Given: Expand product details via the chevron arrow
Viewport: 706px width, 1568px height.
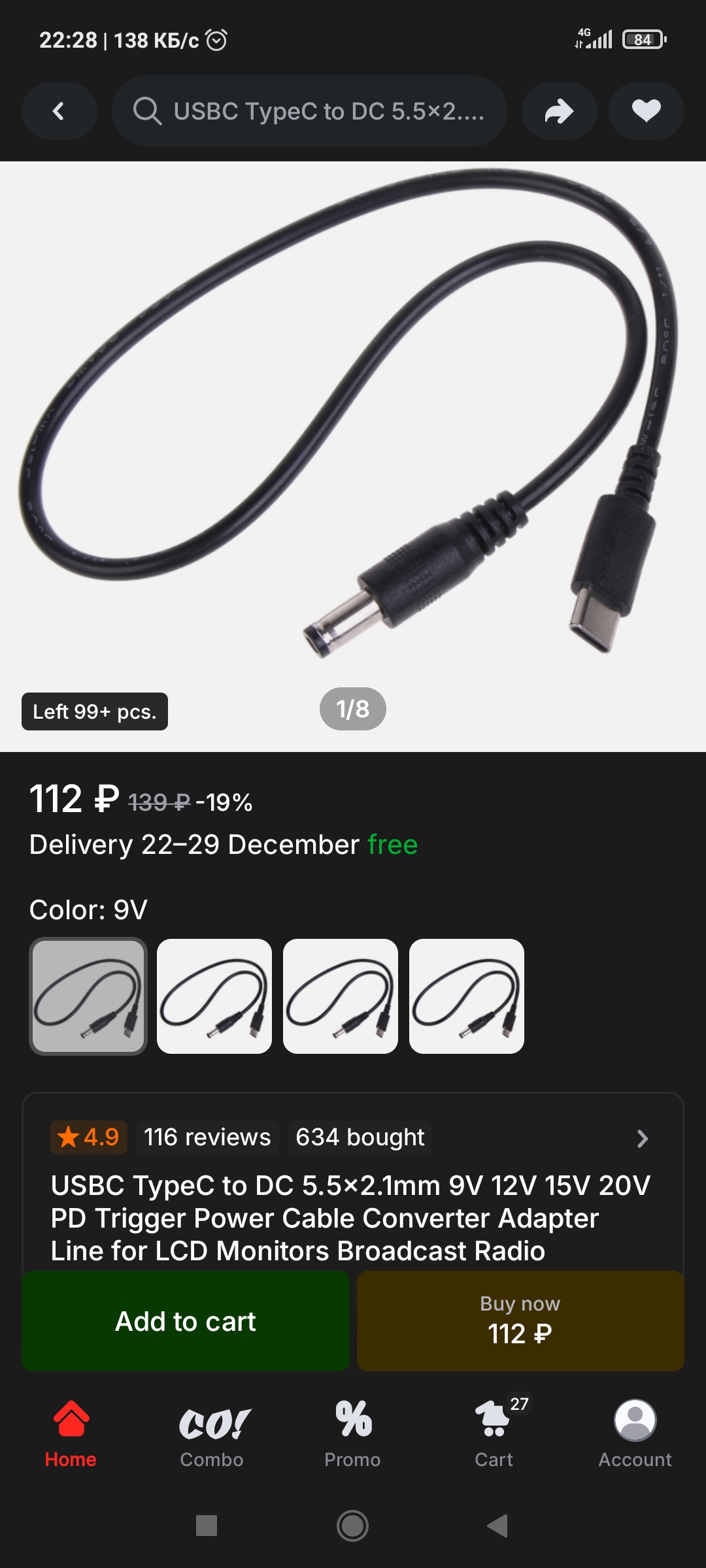Looking at the screenshot, I should (642, 1139).
